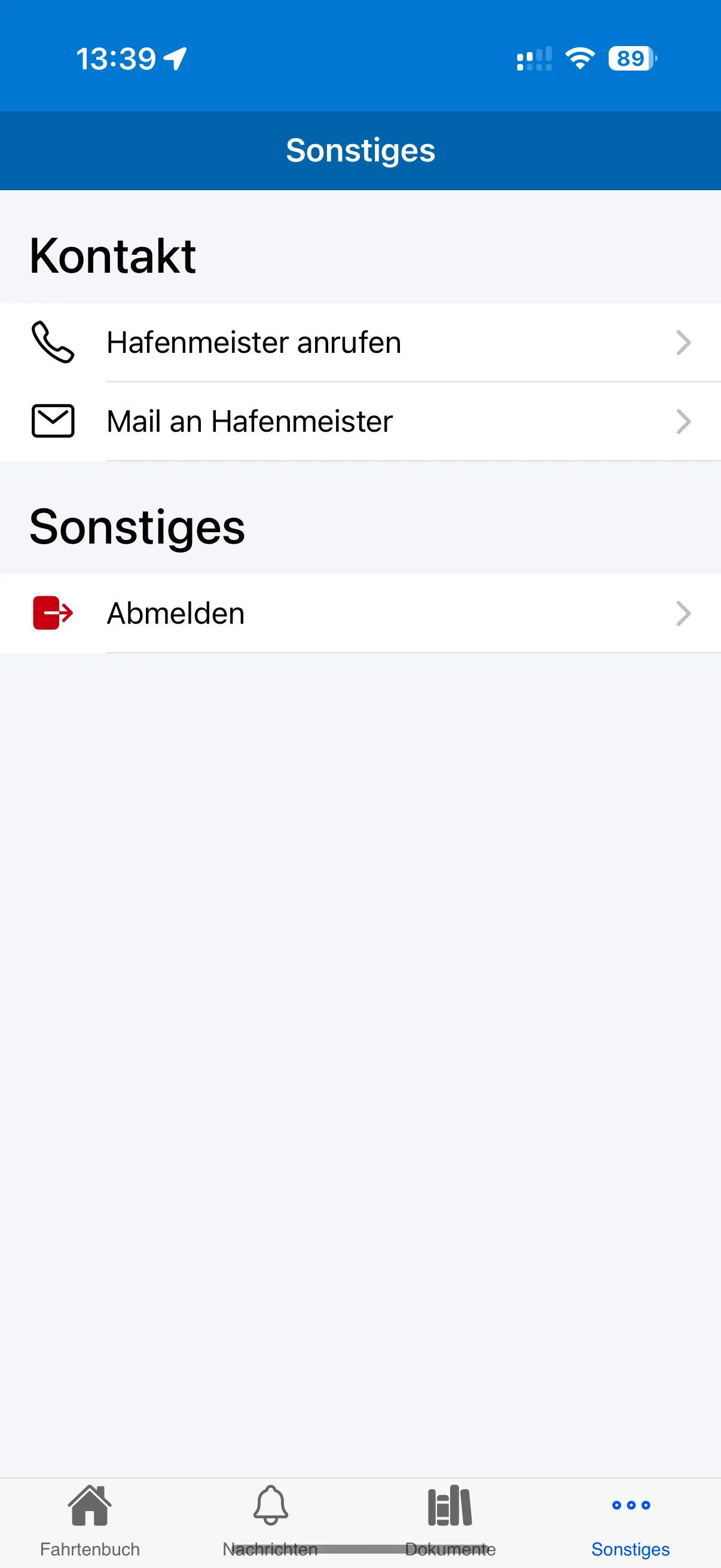The image size is (721, 1568).
Task: Tap the battery indicator showing 89
Action: pyautogui.click(x=630, y=58)
